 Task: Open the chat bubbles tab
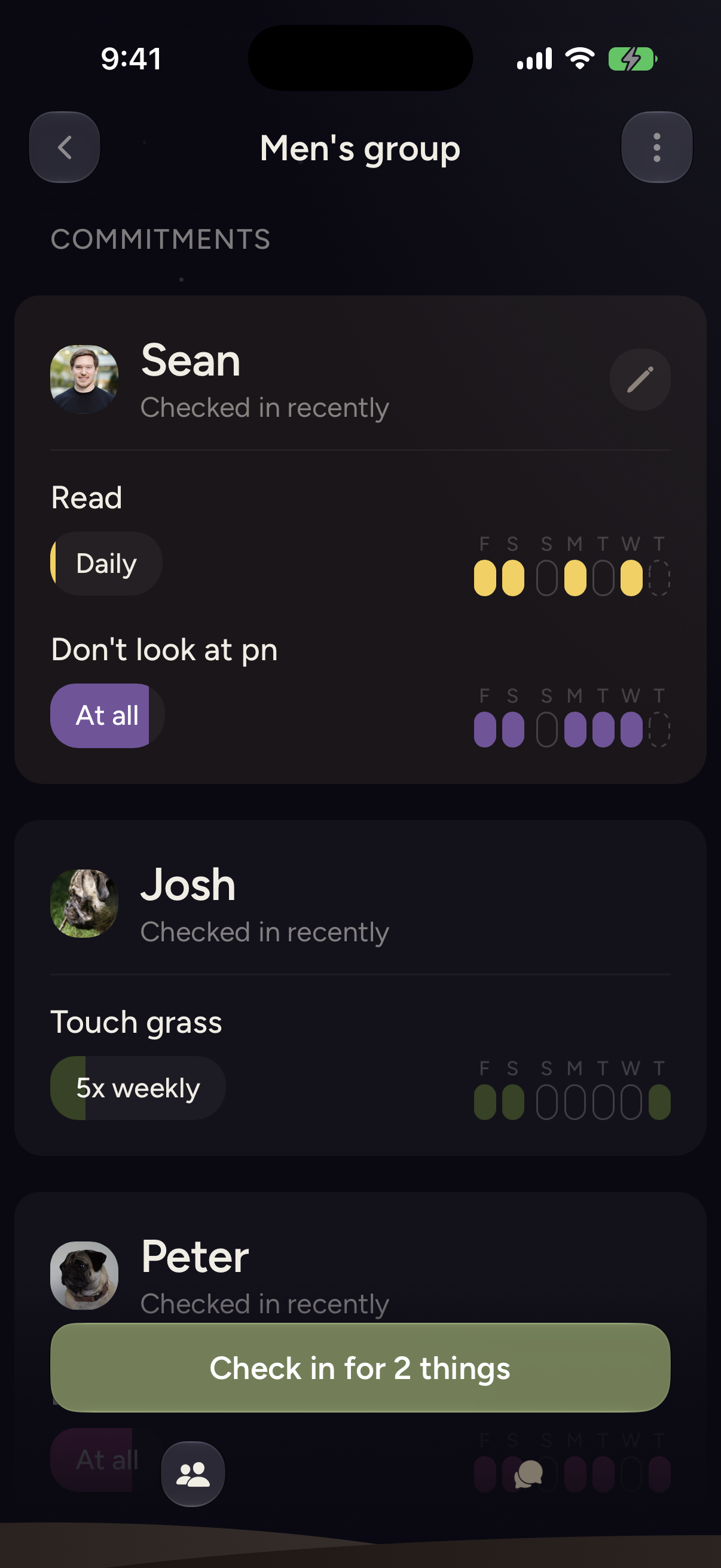point(528,1474)
